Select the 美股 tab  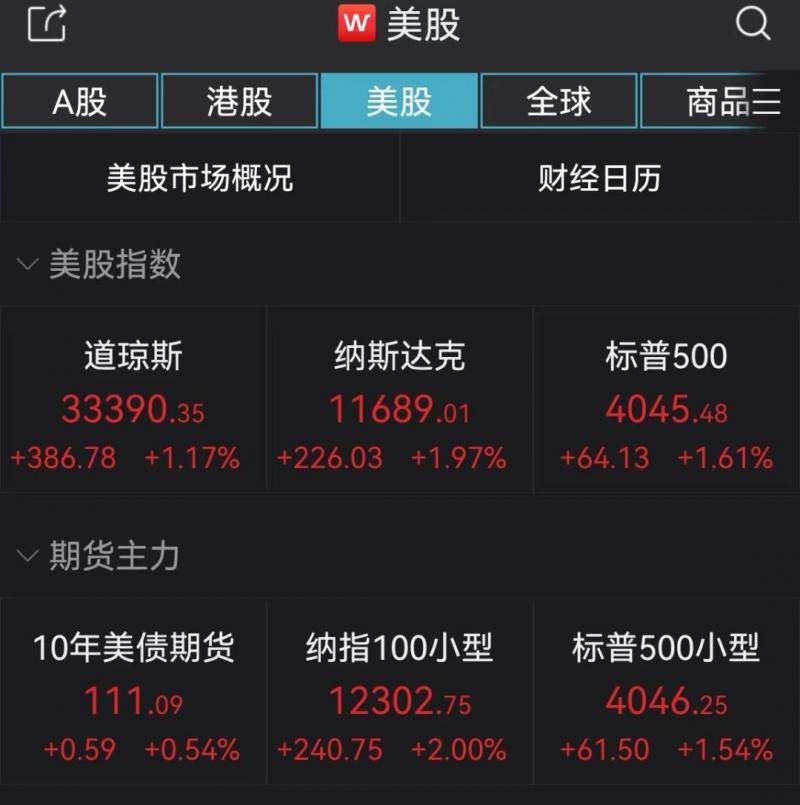[x=399, y=101]
